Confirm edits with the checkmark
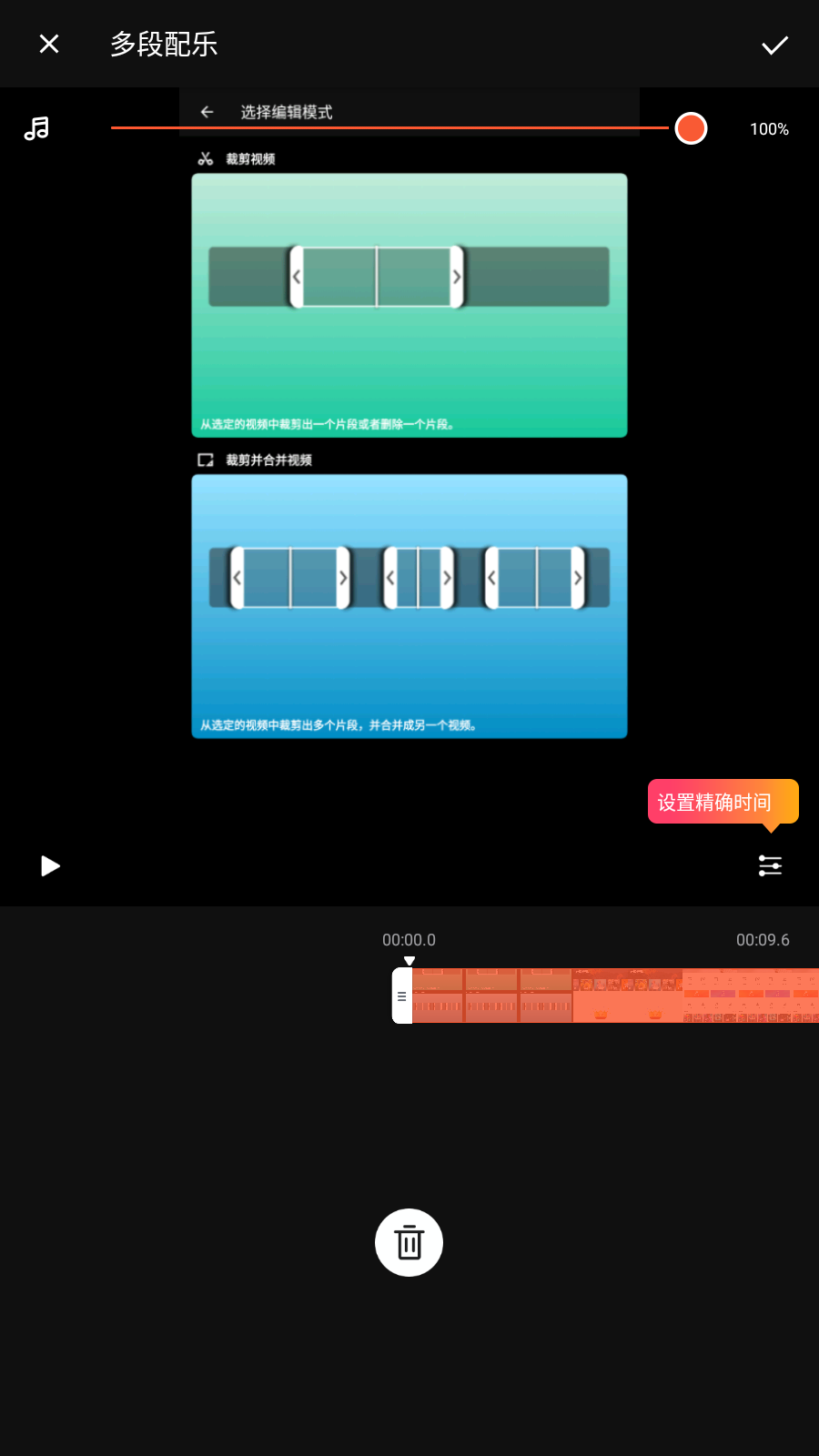 point(774,45)
